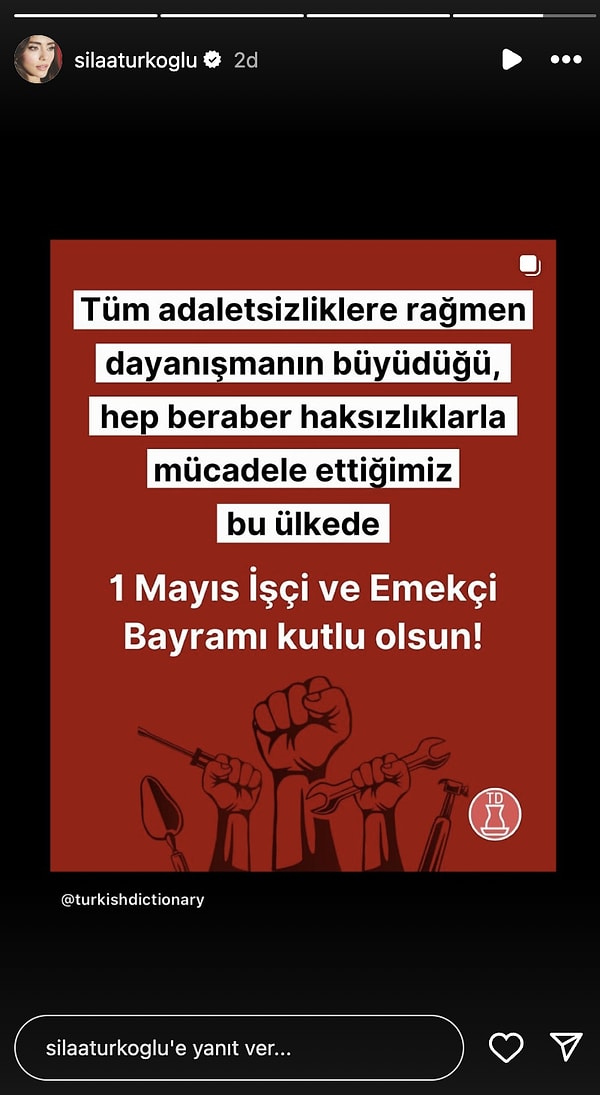Screen dimensions: 600x1095
Task: Open the @turkishdictionary mention
Action: (132, 899)
